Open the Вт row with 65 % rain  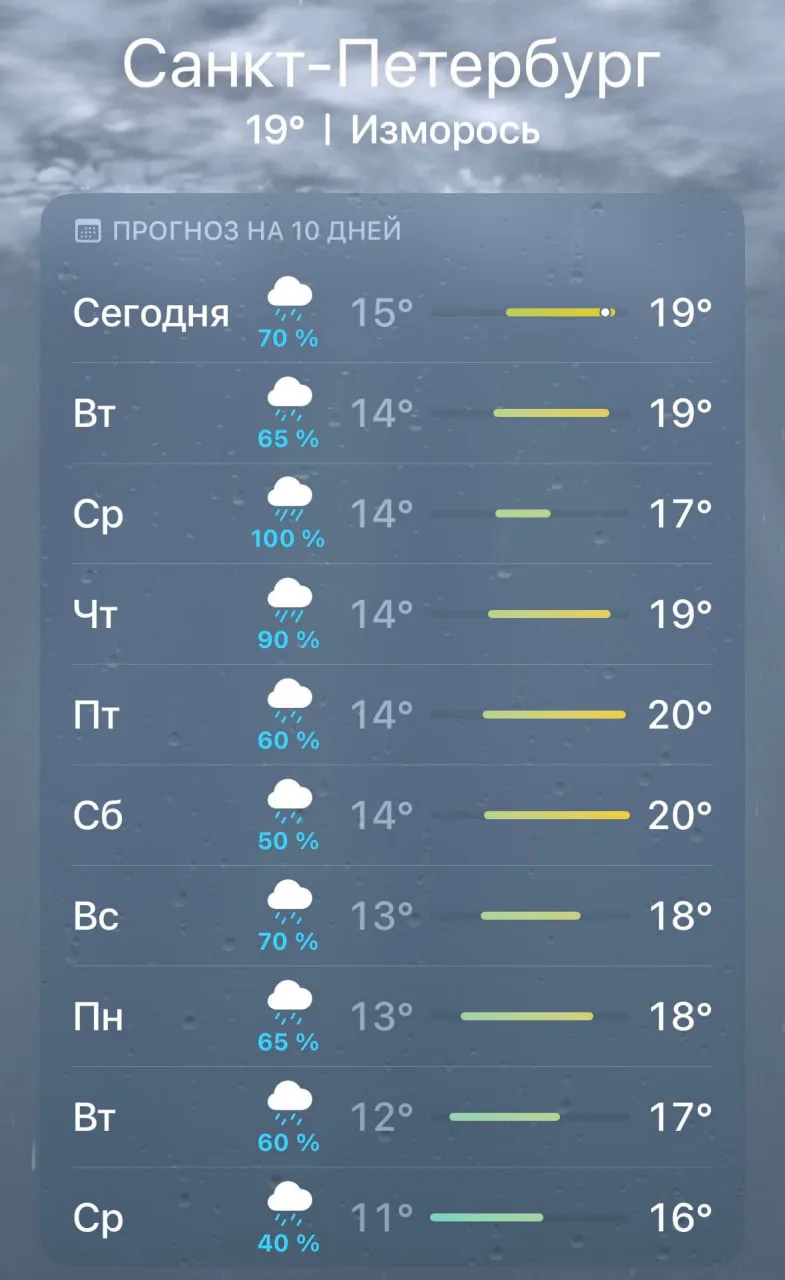point(392,413)
